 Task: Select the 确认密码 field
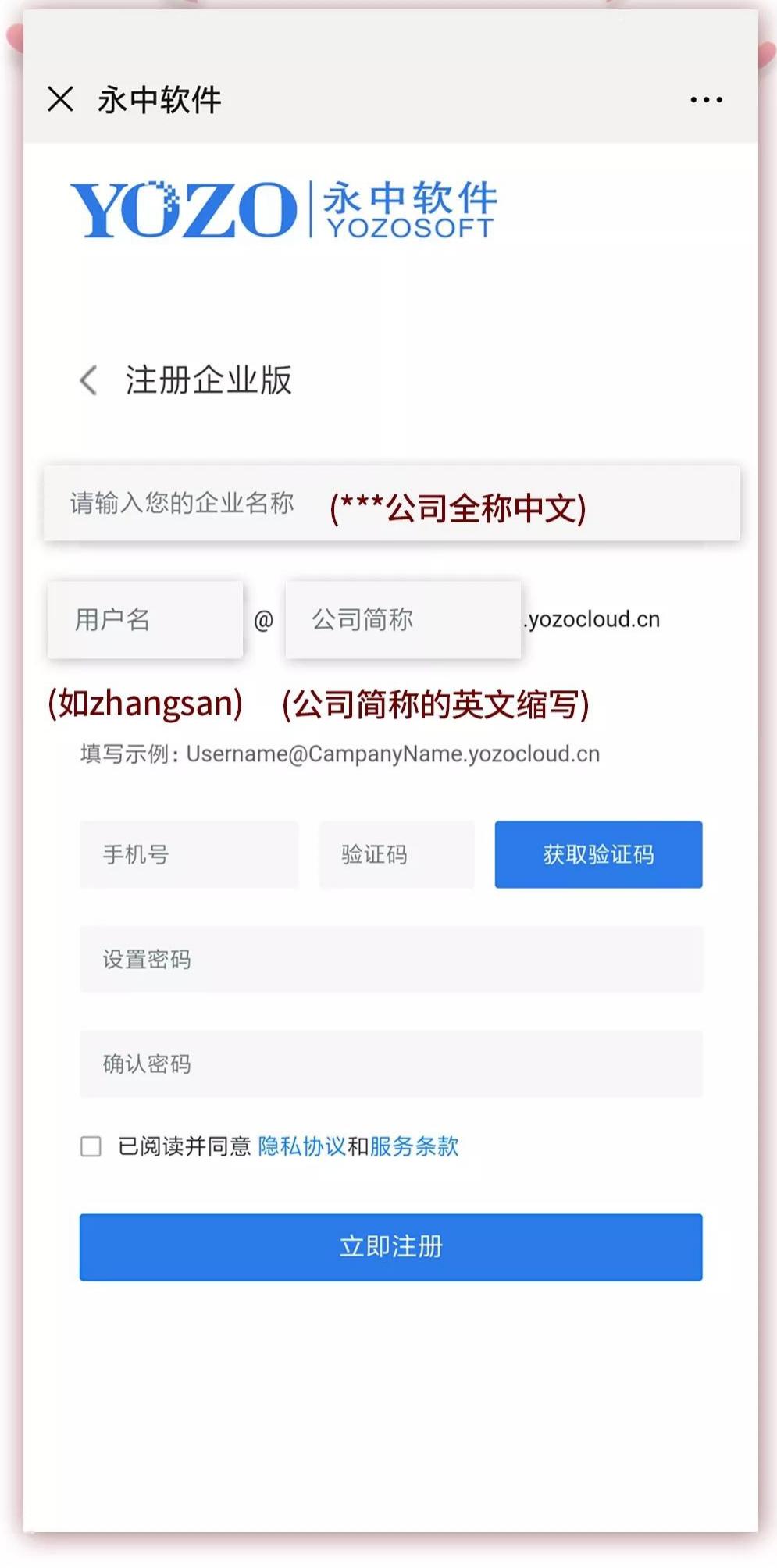[x=391, y=1064]
